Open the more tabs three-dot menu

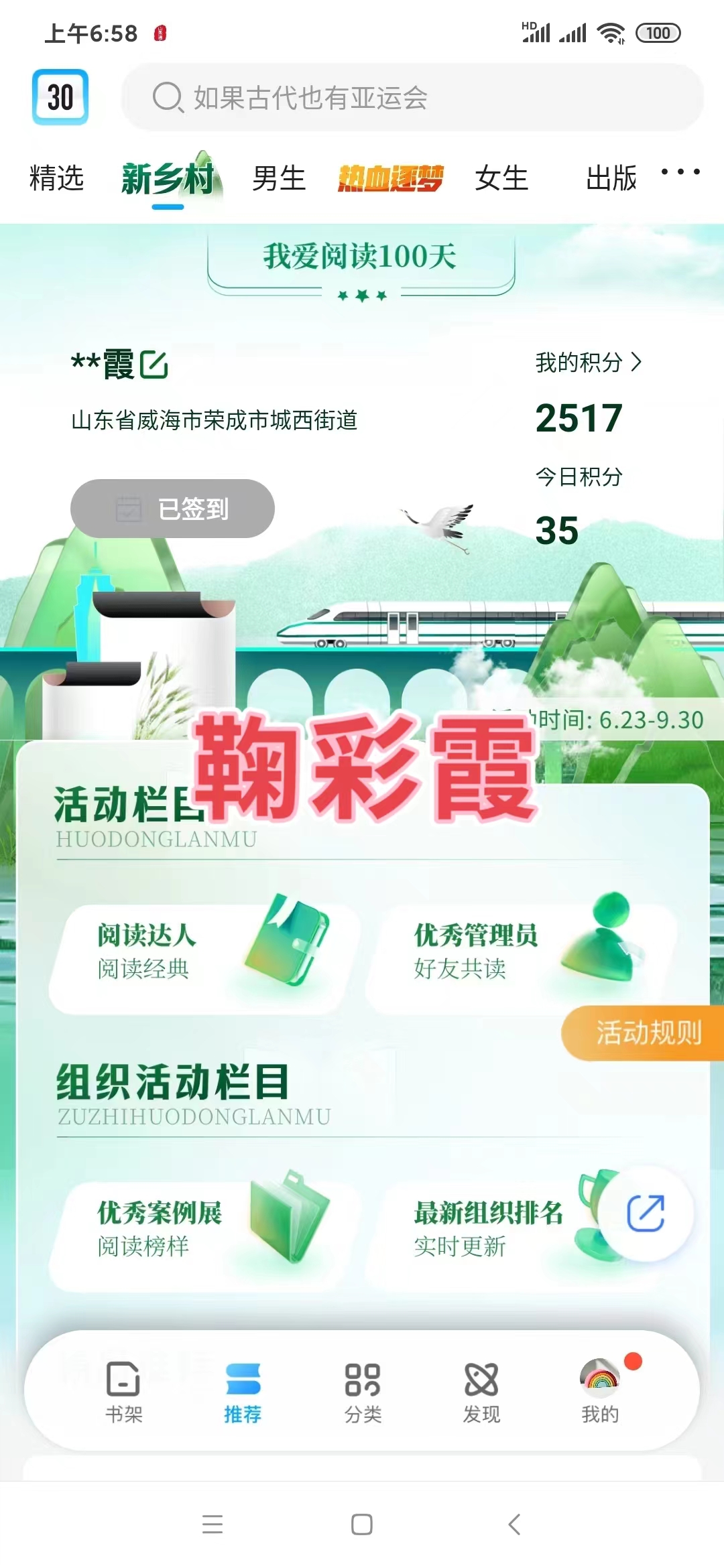coord(680,172)
